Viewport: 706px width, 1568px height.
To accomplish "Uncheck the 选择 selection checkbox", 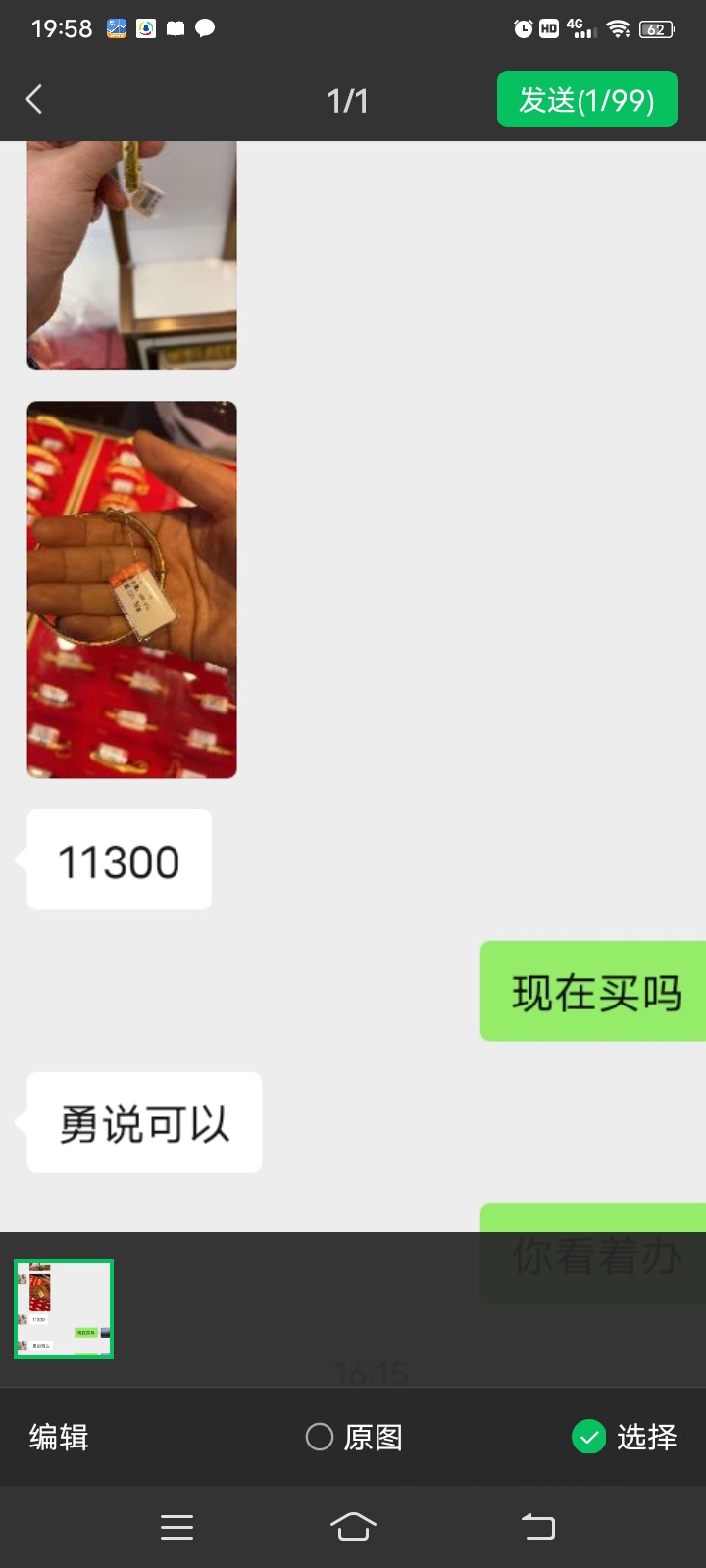I will point(589,1437).
